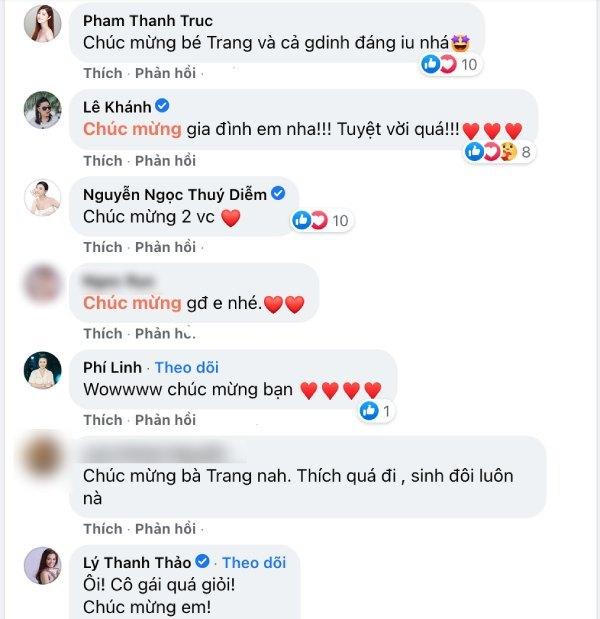
Task: View reaction count on Phí Linh's comment
Action: (x=376, y=411)
